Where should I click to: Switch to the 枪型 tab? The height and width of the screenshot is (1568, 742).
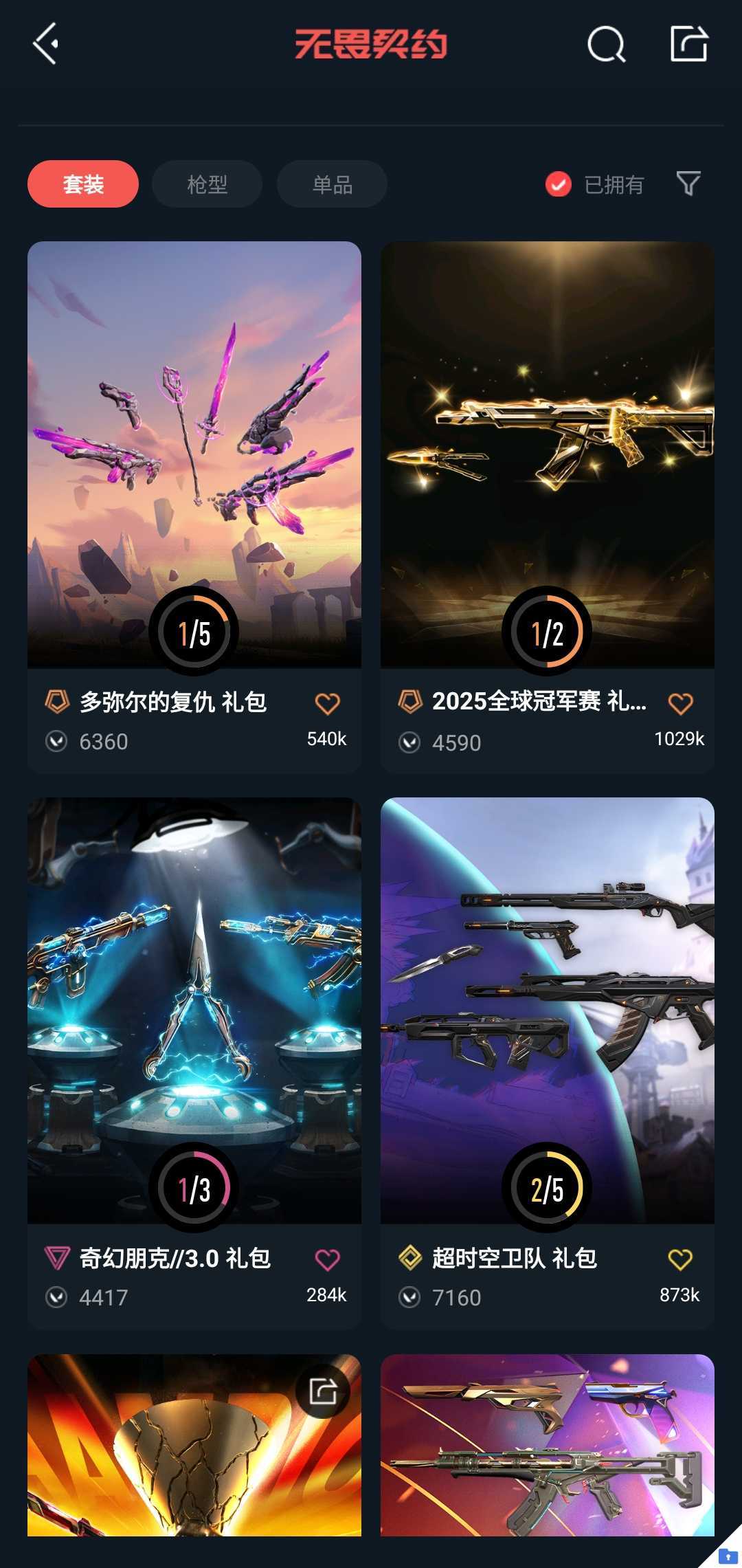click(x=207, y=184)
